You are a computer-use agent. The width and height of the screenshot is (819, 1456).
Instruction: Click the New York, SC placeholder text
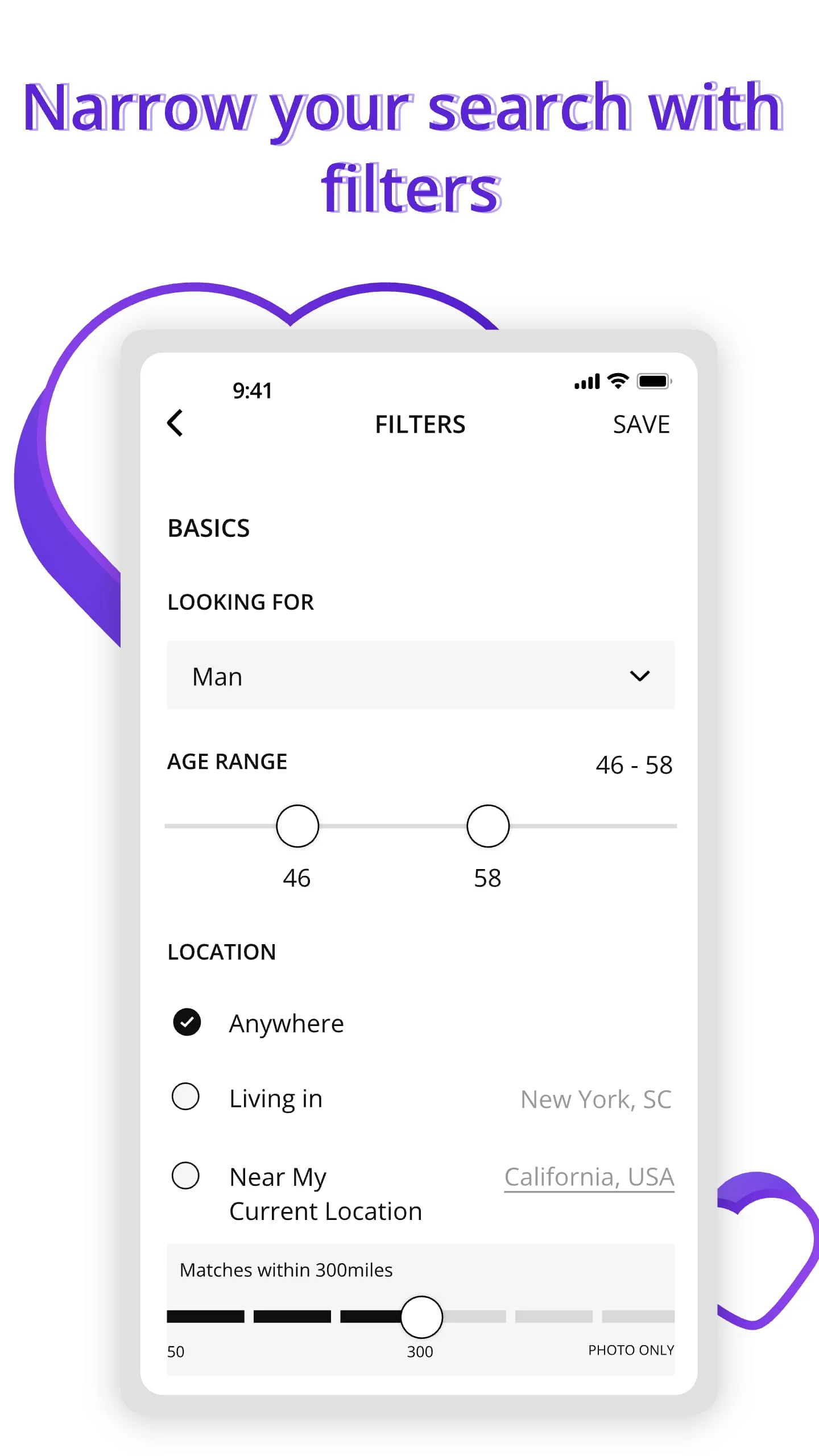[x=595, y=1098]
